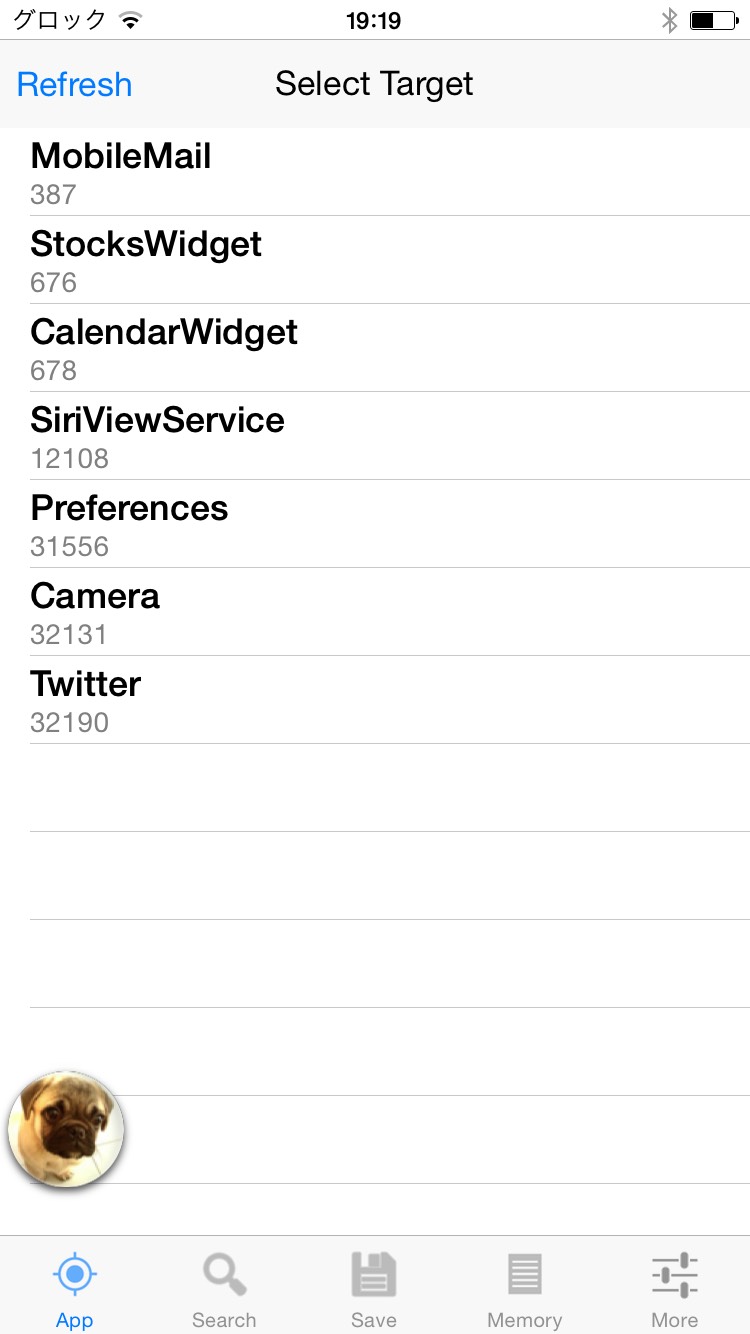
Task: Tap Refresh to reload the process list
Action: (75, 85)
